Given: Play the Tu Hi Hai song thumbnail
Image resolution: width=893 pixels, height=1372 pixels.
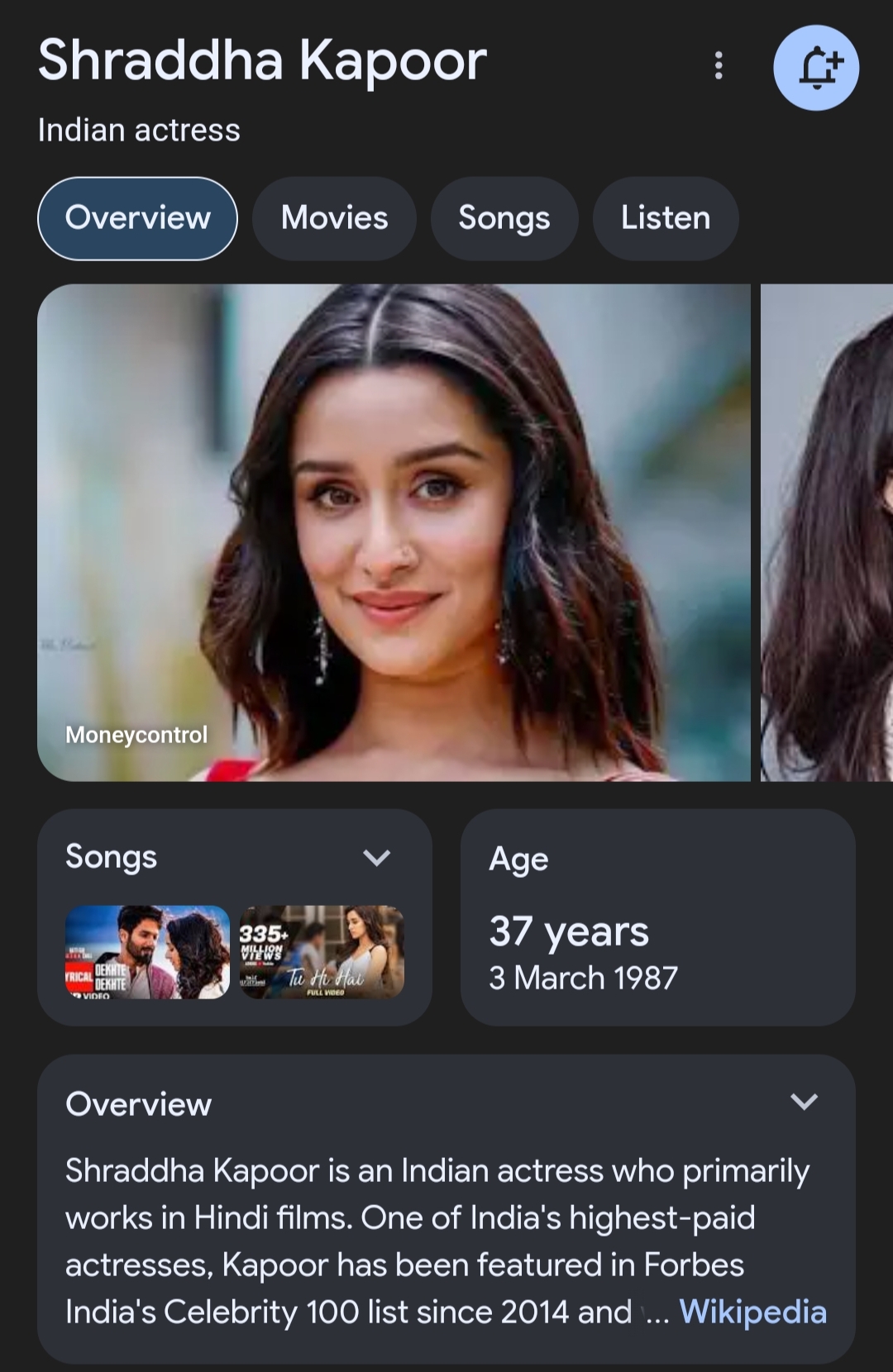Looking at the screenshot, I should pyautogui.click(x=322, y=952).
